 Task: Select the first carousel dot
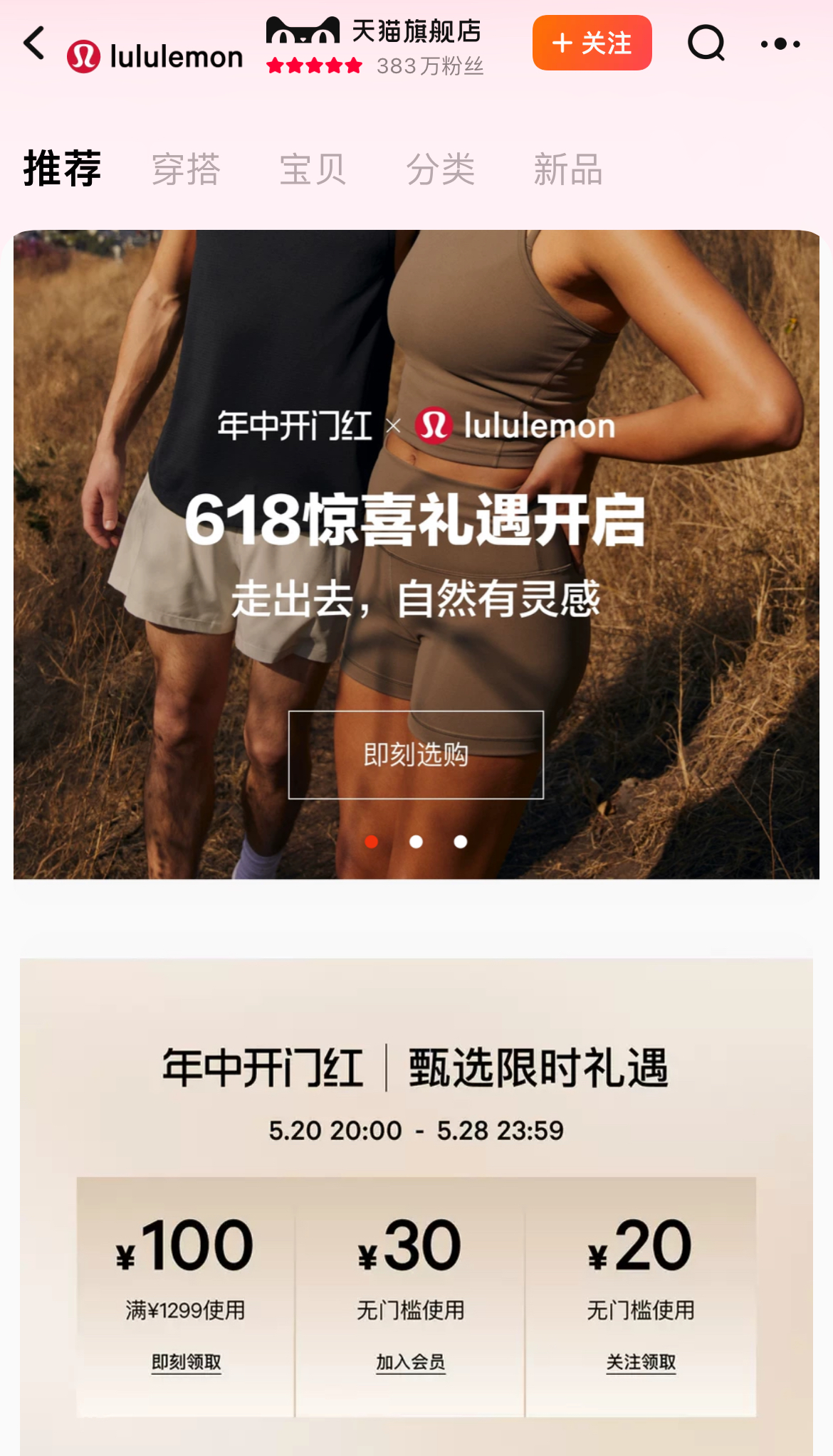pyautogui.click(x=371, y=841)
